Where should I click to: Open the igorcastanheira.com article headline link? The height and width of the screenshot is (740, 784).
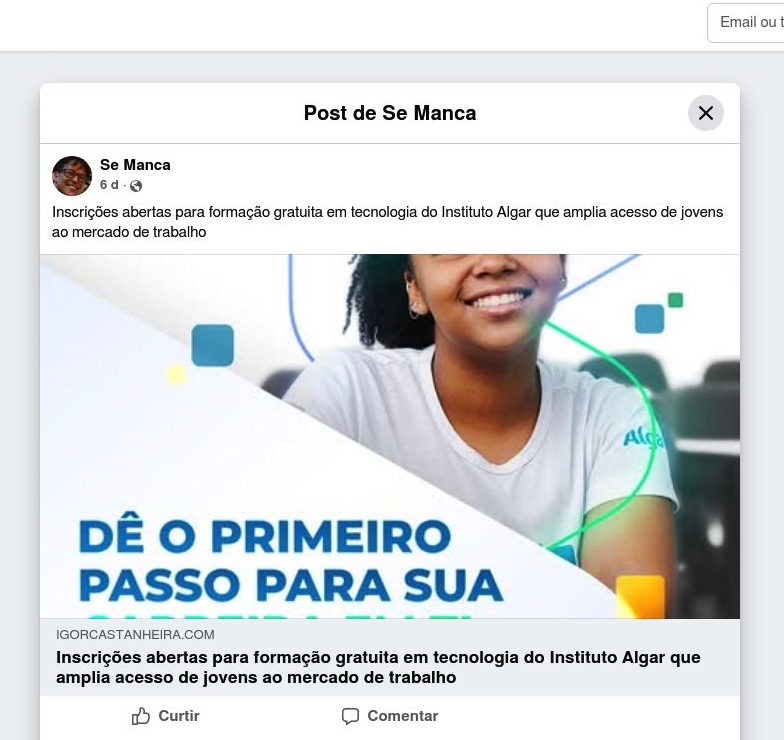378,667
